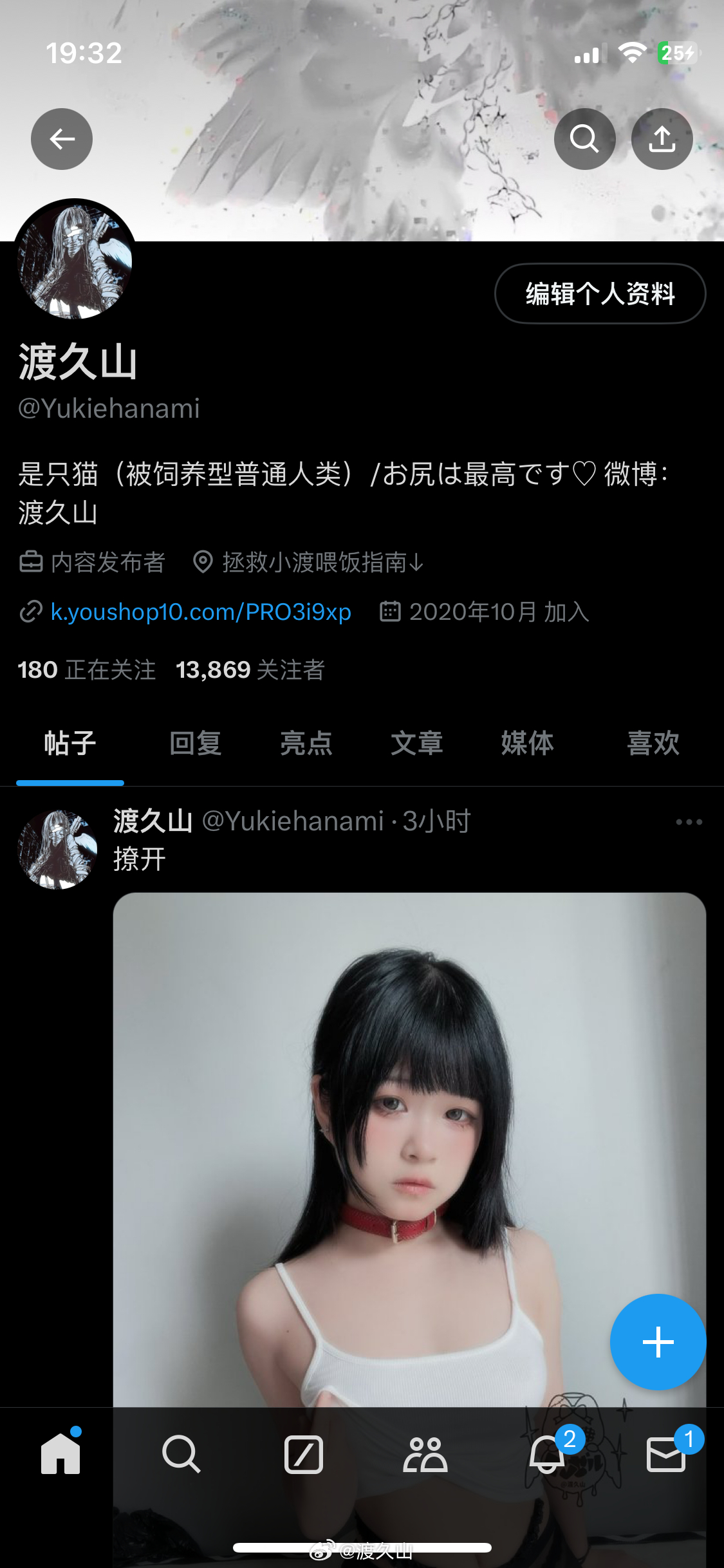724x1568 pixels.
Task: Switch to the 文章 tab
Action: point(417,743)
